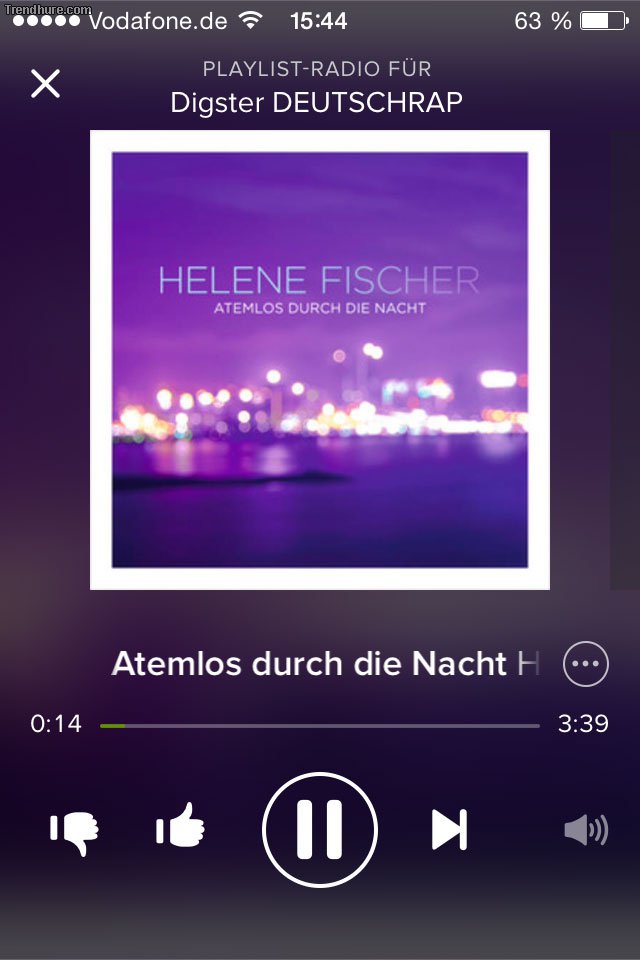Give thumbs up to Atemlos durch die Nacht
Image resolution: width=640 pixels, height=960 pixels.
[x=181, y=830]
